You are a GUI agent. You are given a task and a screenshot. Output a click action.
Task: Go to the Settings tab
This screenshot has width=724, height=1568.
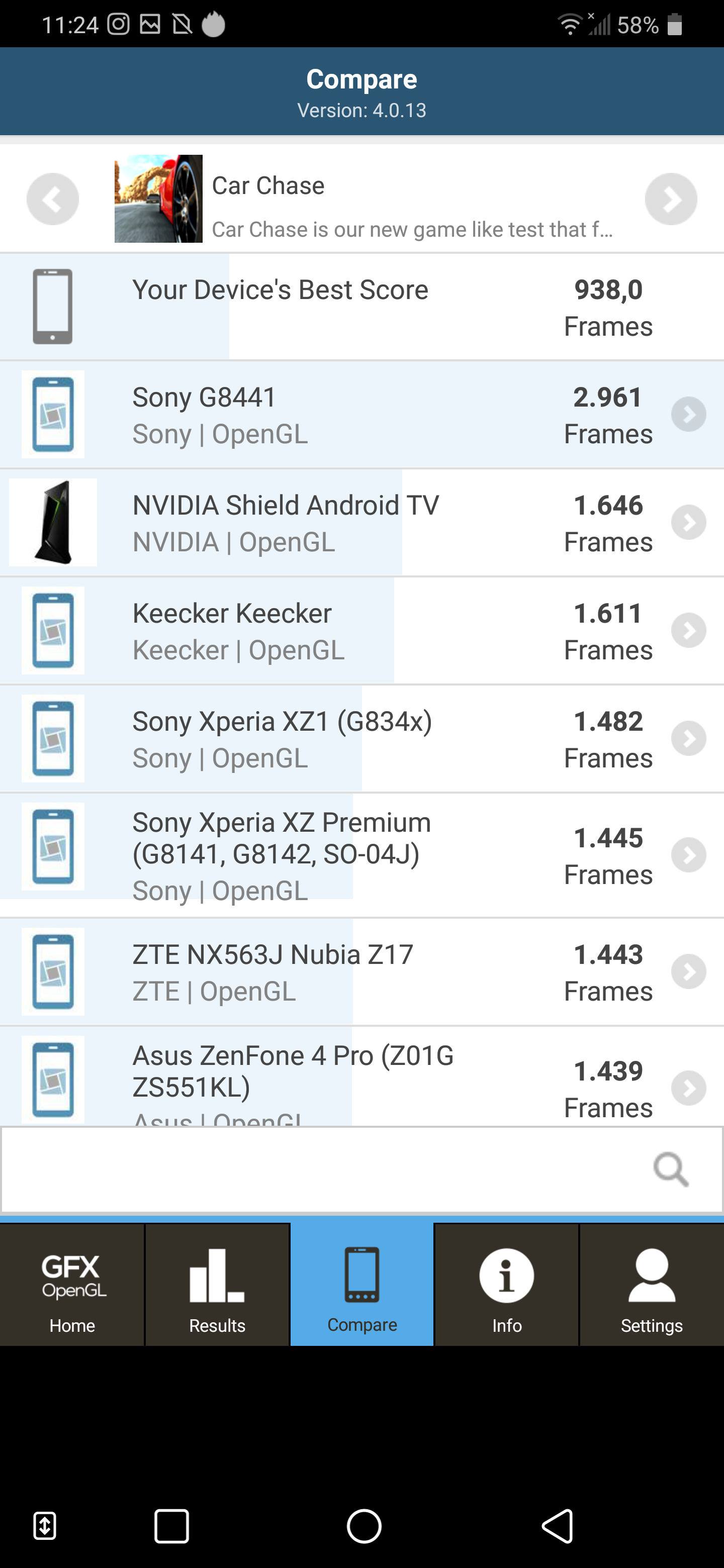pos(652,1285)
